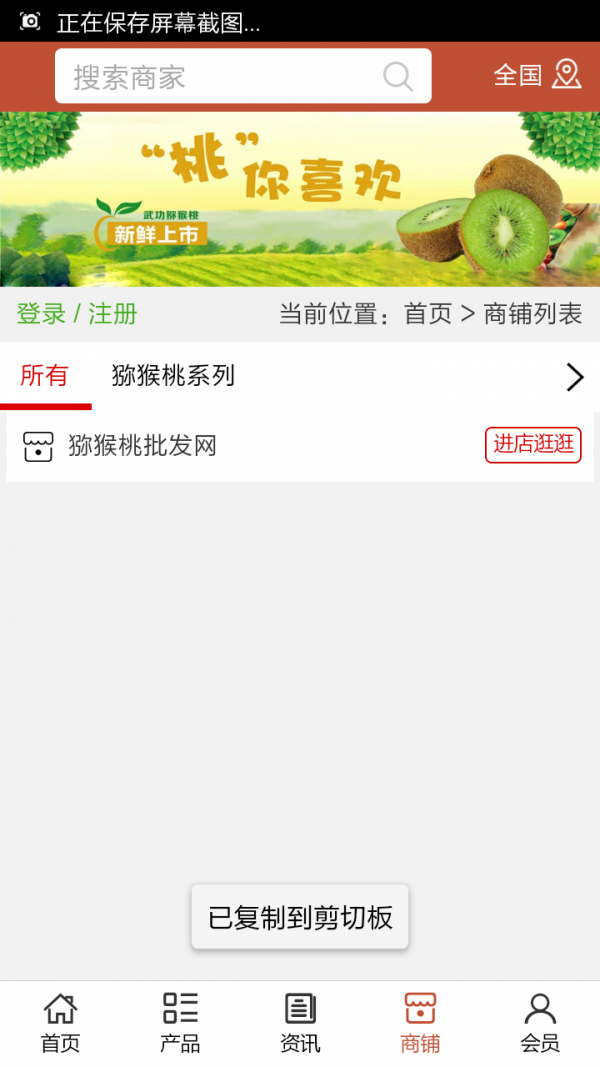
Task: Open the 全国 location selector
Action: (x=537, y=75)
